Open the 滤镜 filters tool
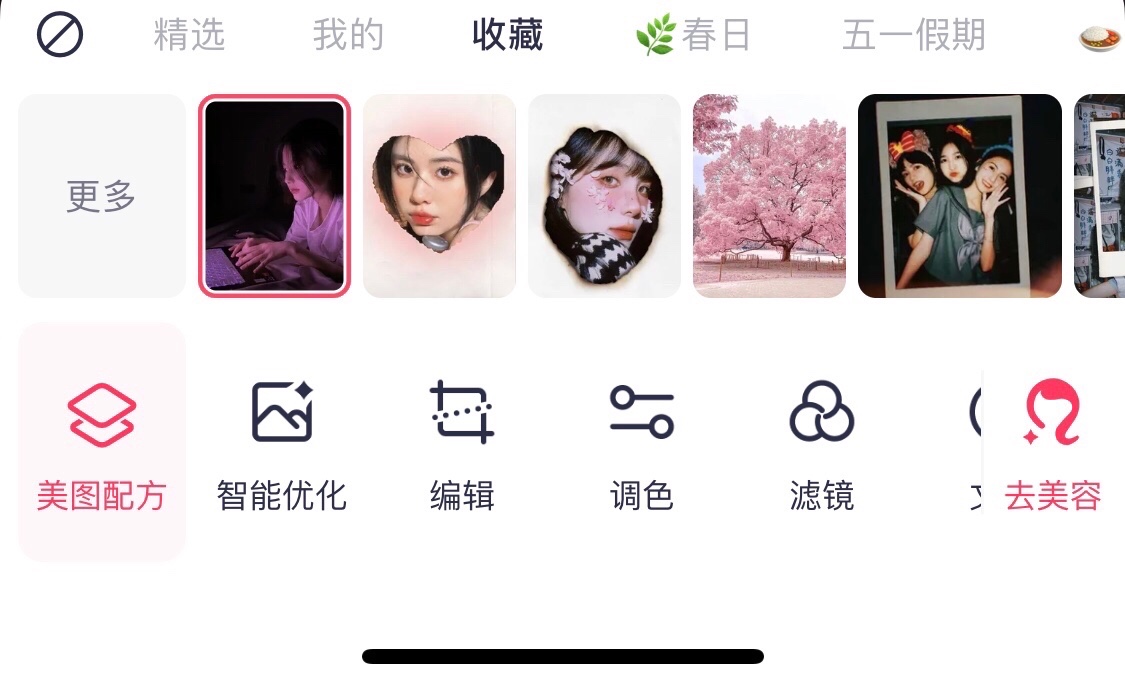The width and height of the screenshot is (1125, 688). (x=822, y=442)
